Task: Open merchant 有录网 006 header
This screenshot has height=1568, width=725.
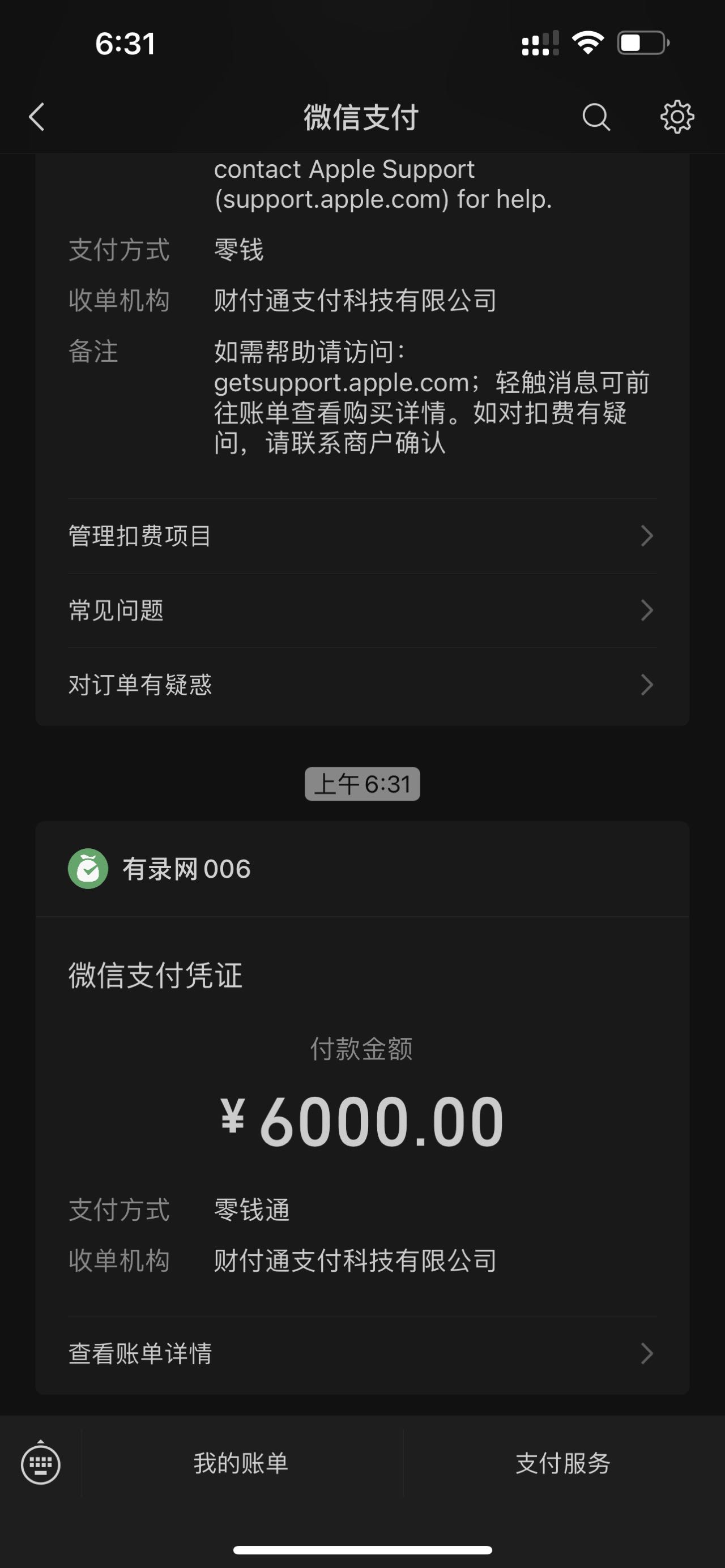Action: [186, 869]
